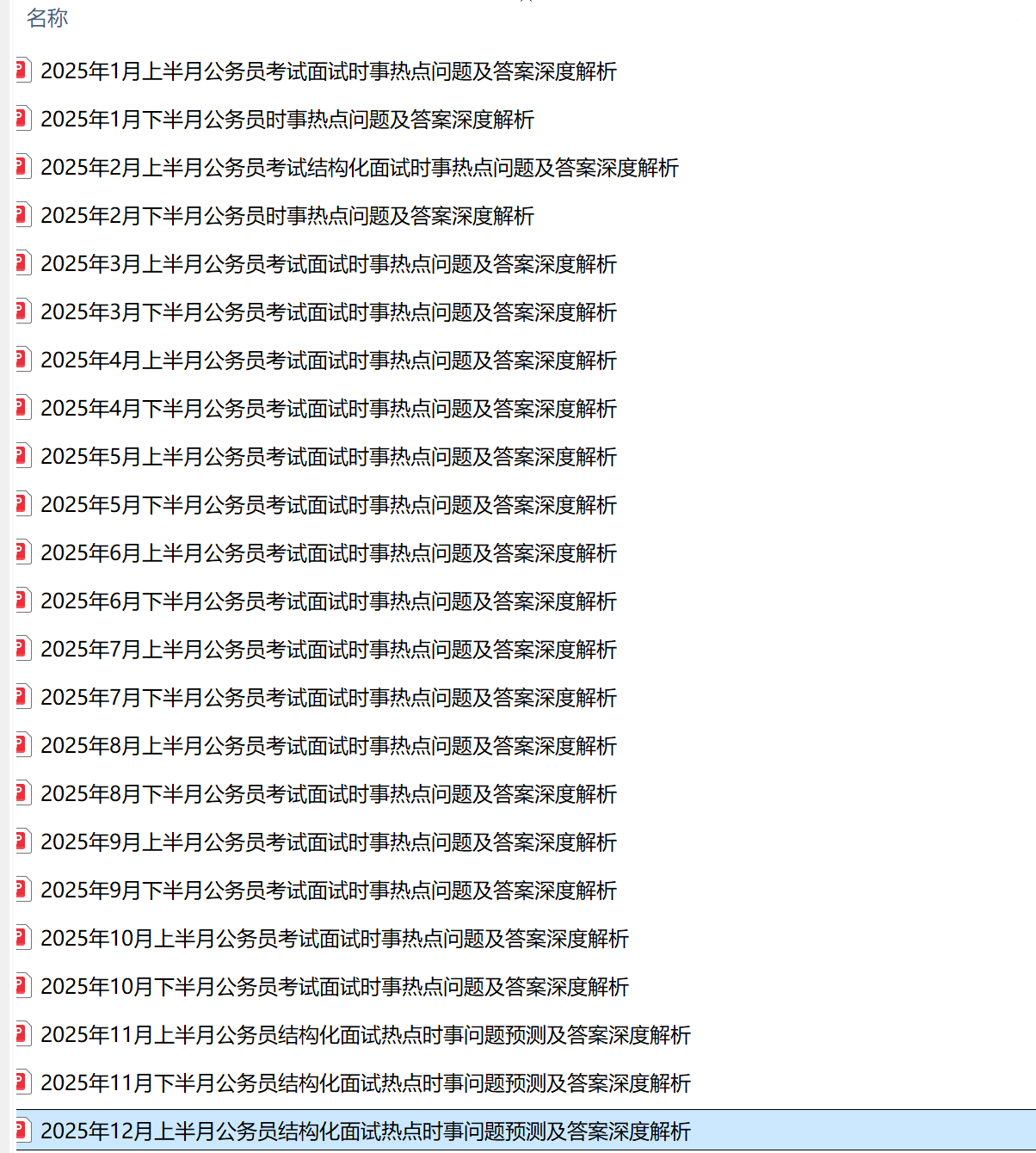Open the 2025年1月上半月 interview hot topics file
The height and width of the screenshot is (1153, 1036).
(328, 71)
